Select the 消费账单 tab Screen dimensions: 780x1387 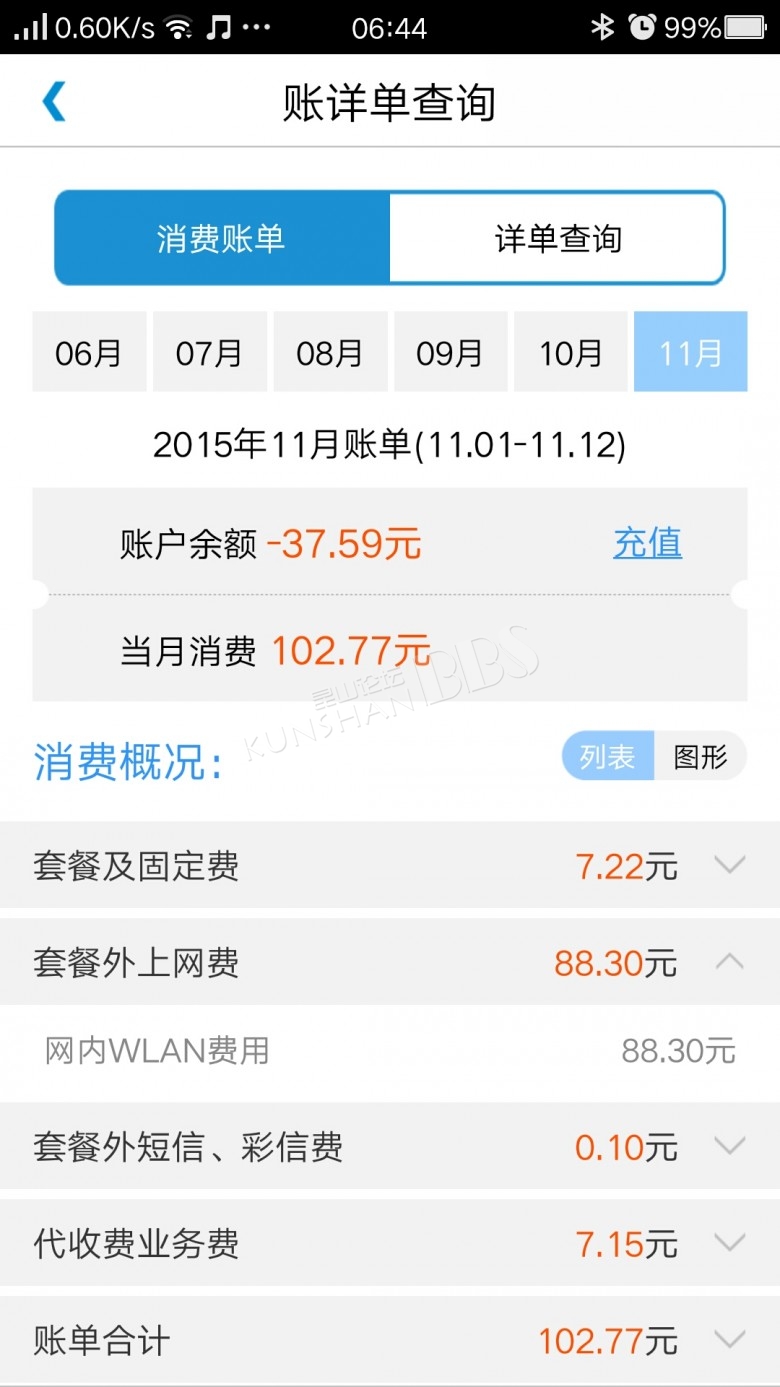tap(222, 238)
